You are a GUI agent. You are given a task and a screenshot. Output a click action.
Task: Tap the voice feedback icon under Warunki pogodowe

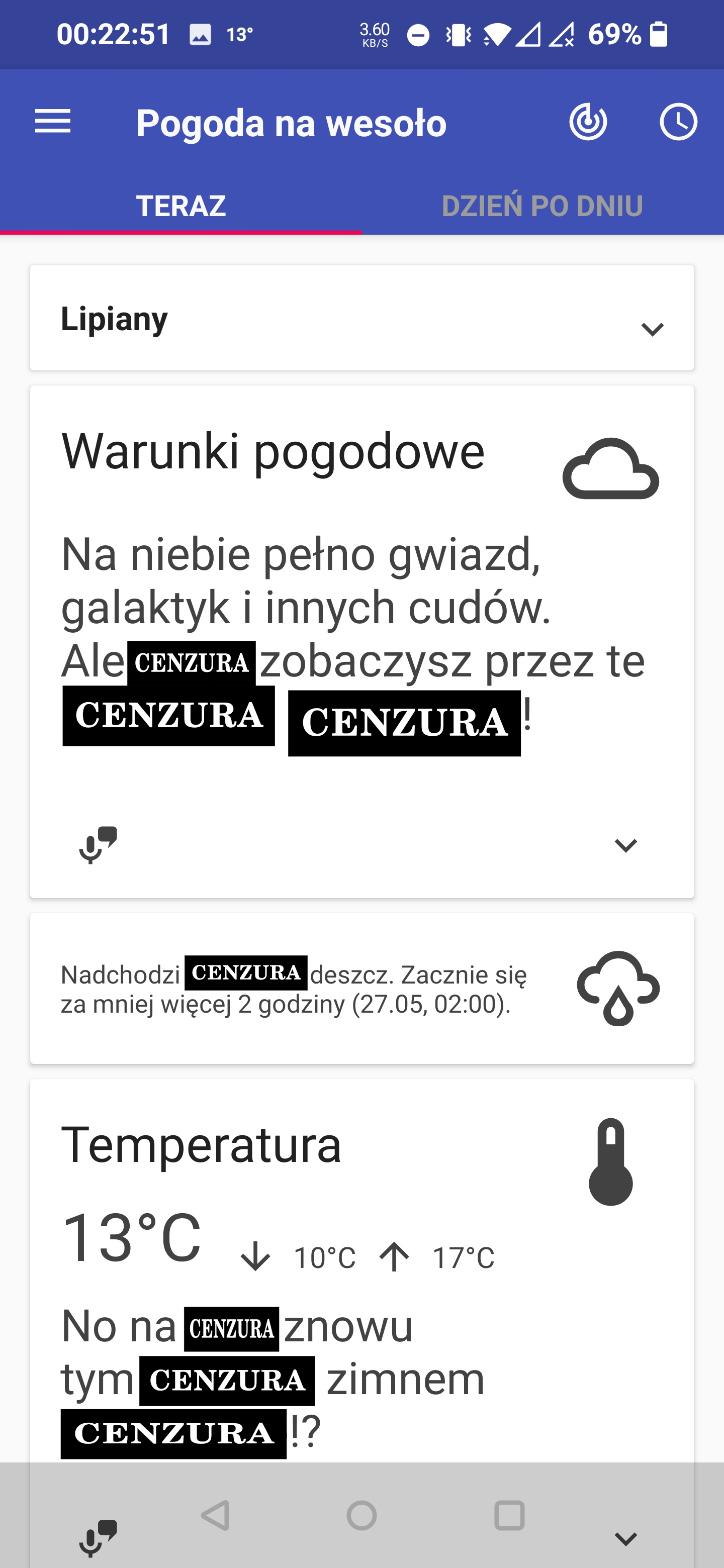(x=98, y=844)
